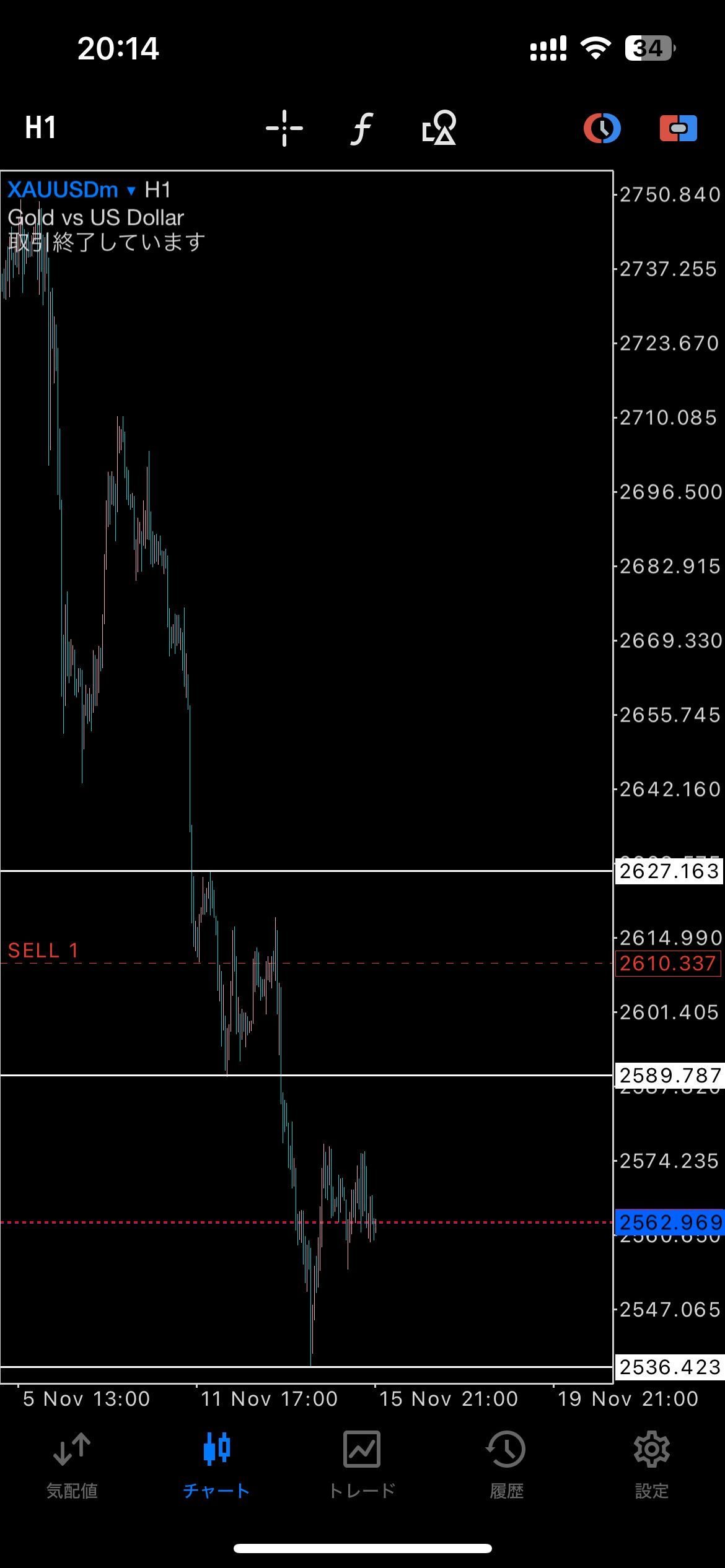Image resolution: width=725 pixels, height=1568 pixels.
Task: Go to the トレード trade tab
Action: click(x=362, y=1464)
